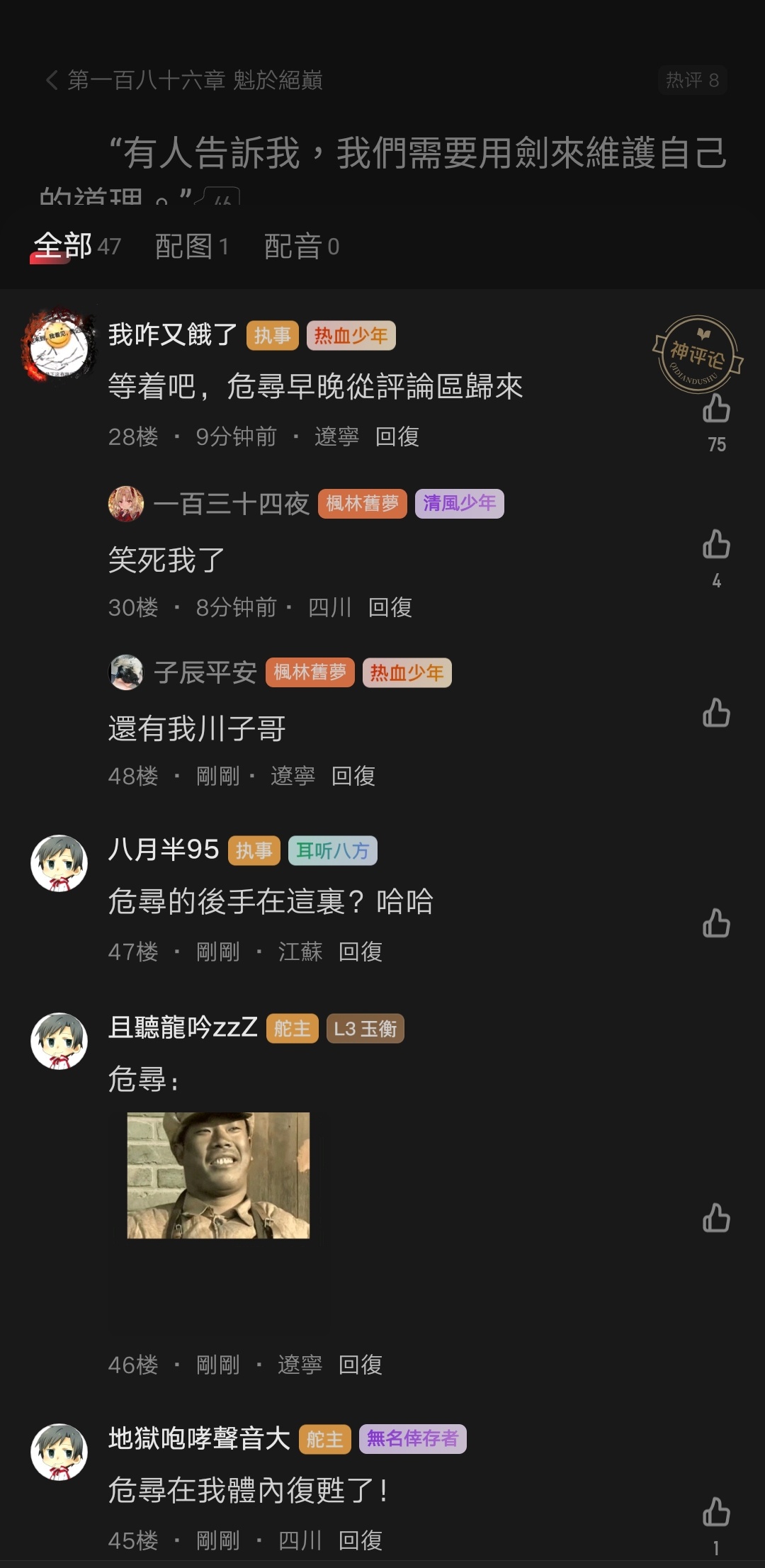Reply to 且聽龍吟zzZ's 46楼 comment
Screen dimensions: 765x1568
(x=360, y=1365)
